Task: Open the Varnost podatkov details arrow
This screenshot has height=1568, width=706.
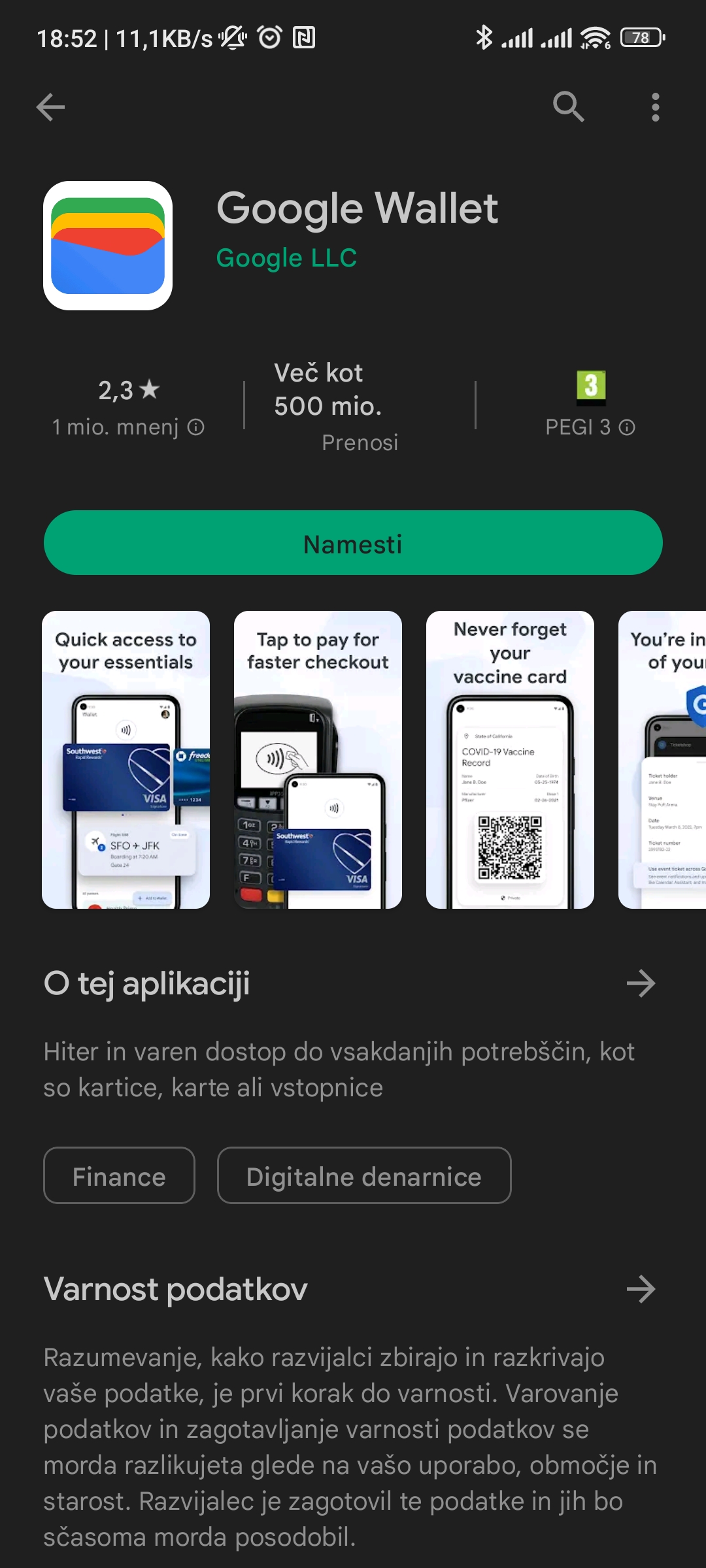Action: tap(641, 1289)
